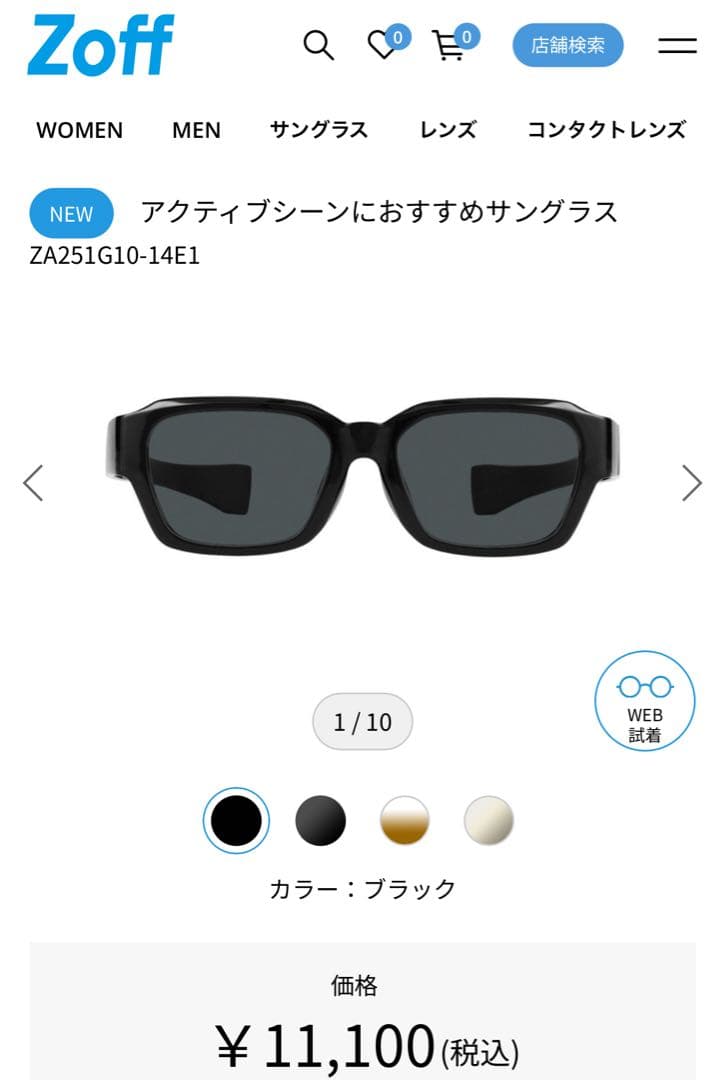Select the black color swatch
Screen dimensions: 726x1080
coord(236,820)
